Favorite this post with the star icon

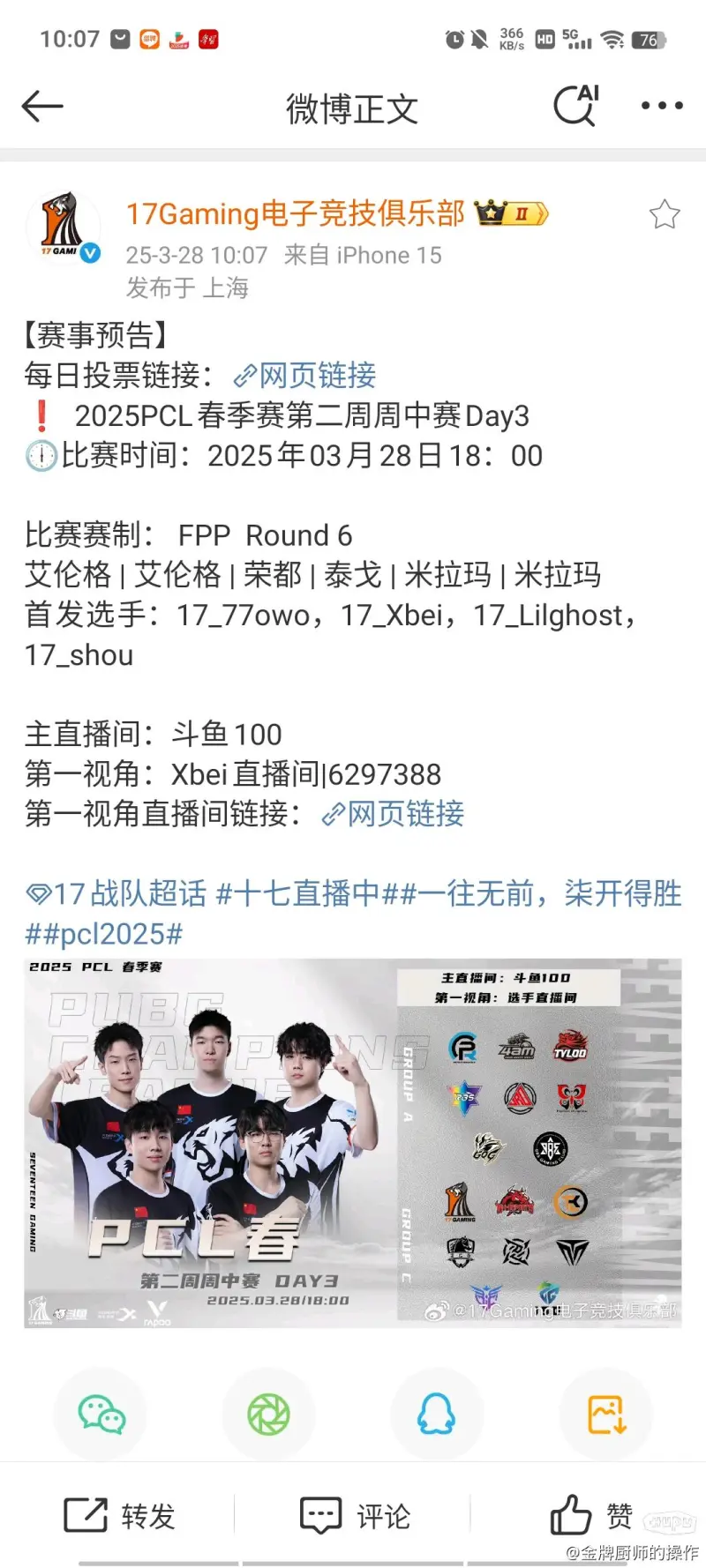point(664,214)
